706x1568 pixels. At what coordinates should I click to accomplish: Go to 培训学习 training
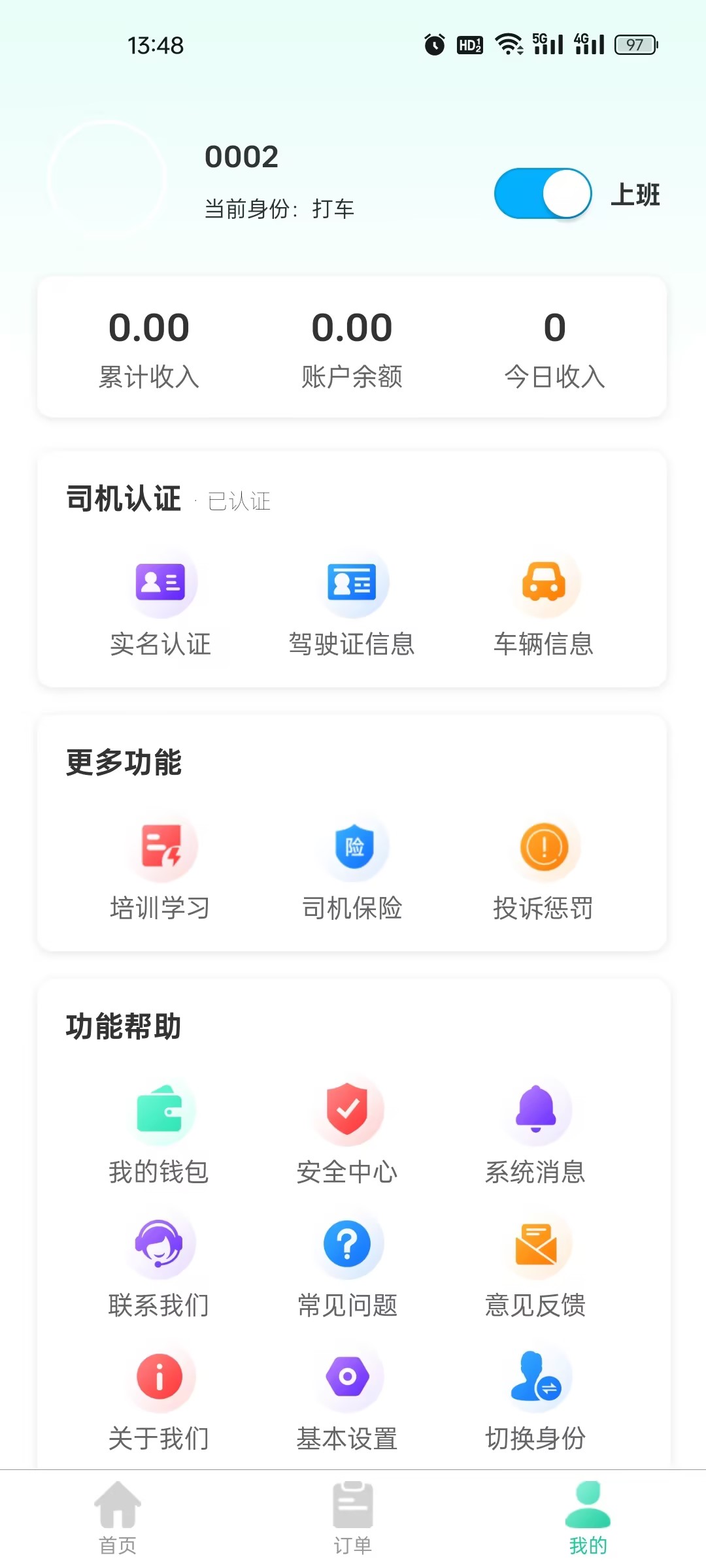click(x=160, y=866)
